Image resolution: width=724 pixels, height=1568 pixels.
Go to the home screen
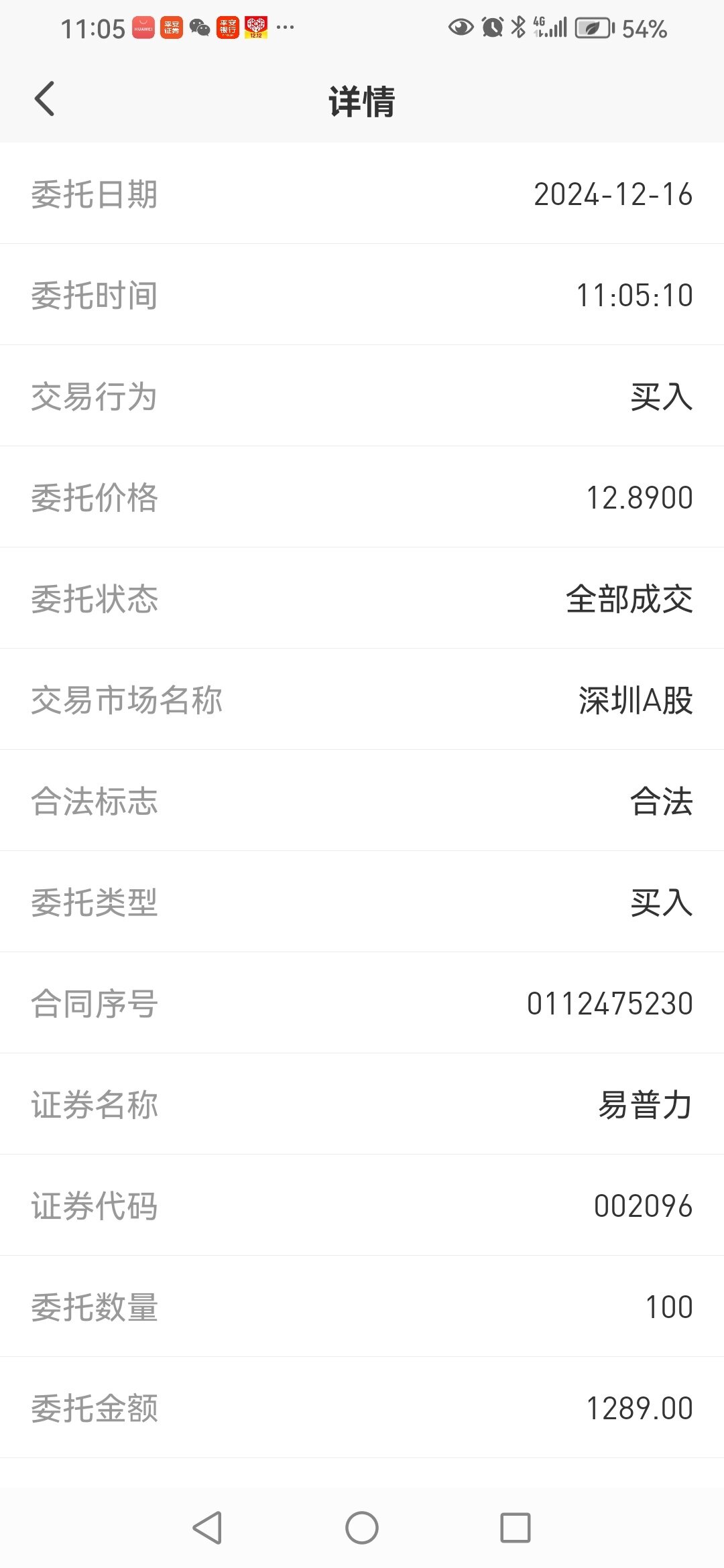point(362,1528)
